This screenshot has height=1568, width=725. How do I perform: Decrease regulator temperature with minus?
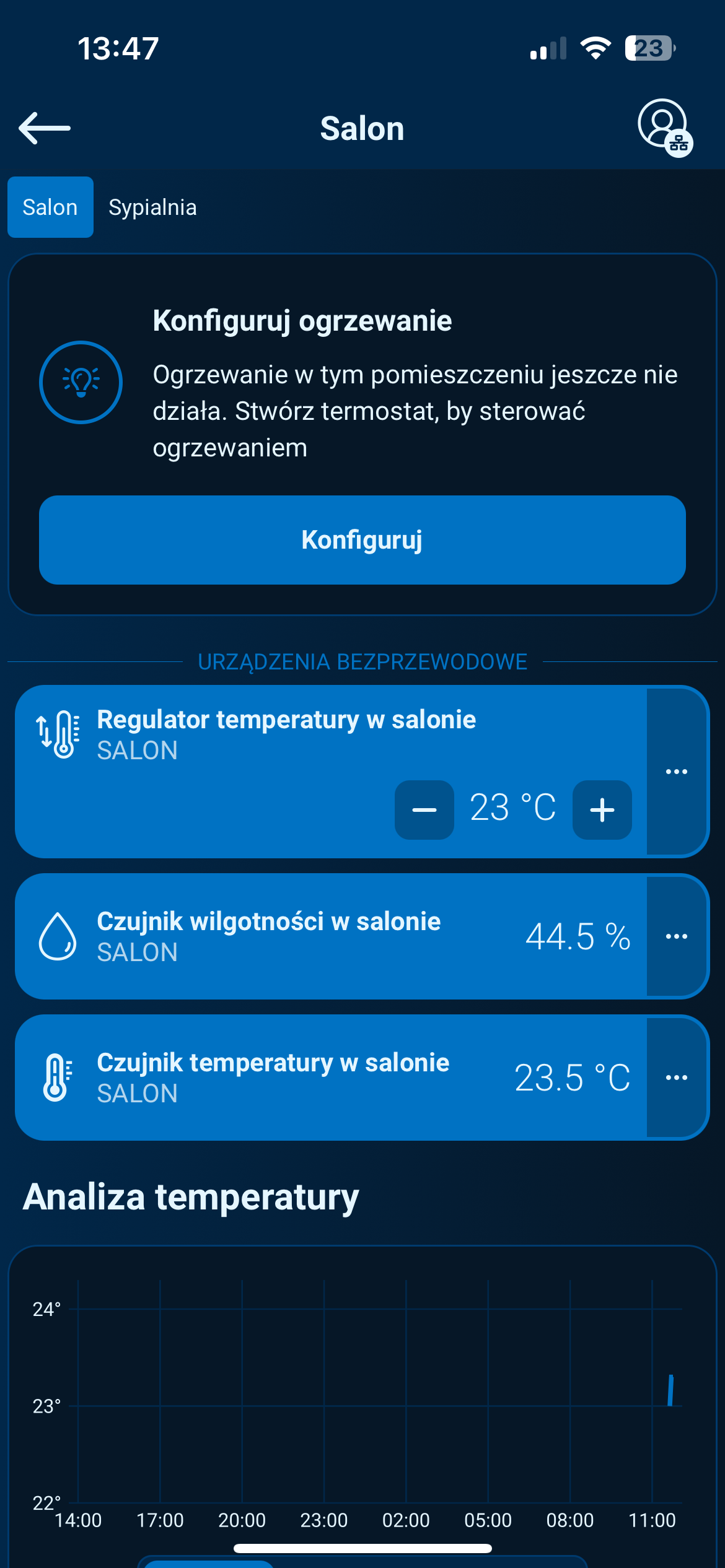424,810
